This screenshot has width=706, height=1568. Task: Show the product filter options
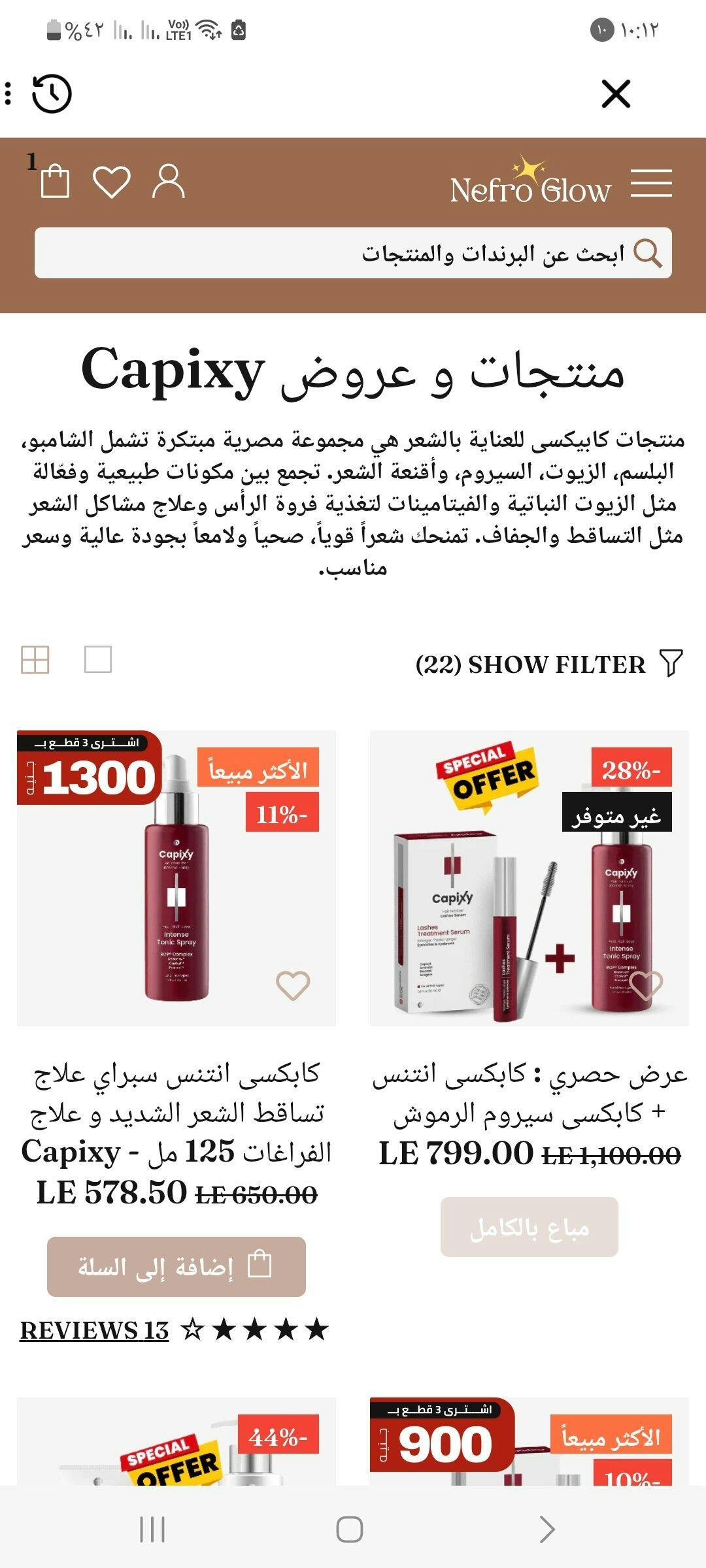click(x=549, y=664)
